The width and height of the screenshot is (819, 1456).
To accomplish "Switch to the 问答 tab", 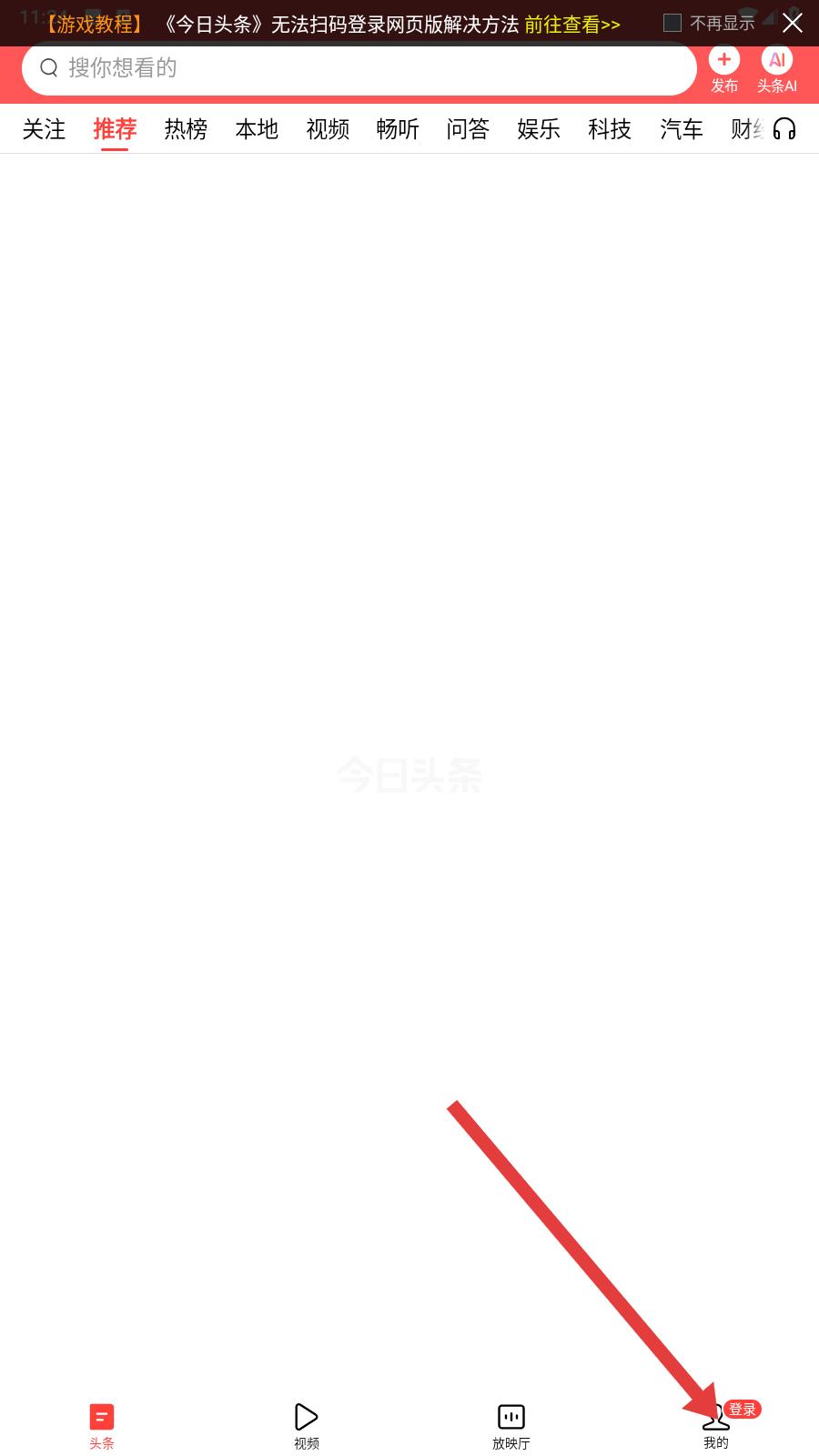I will (468, 129).
